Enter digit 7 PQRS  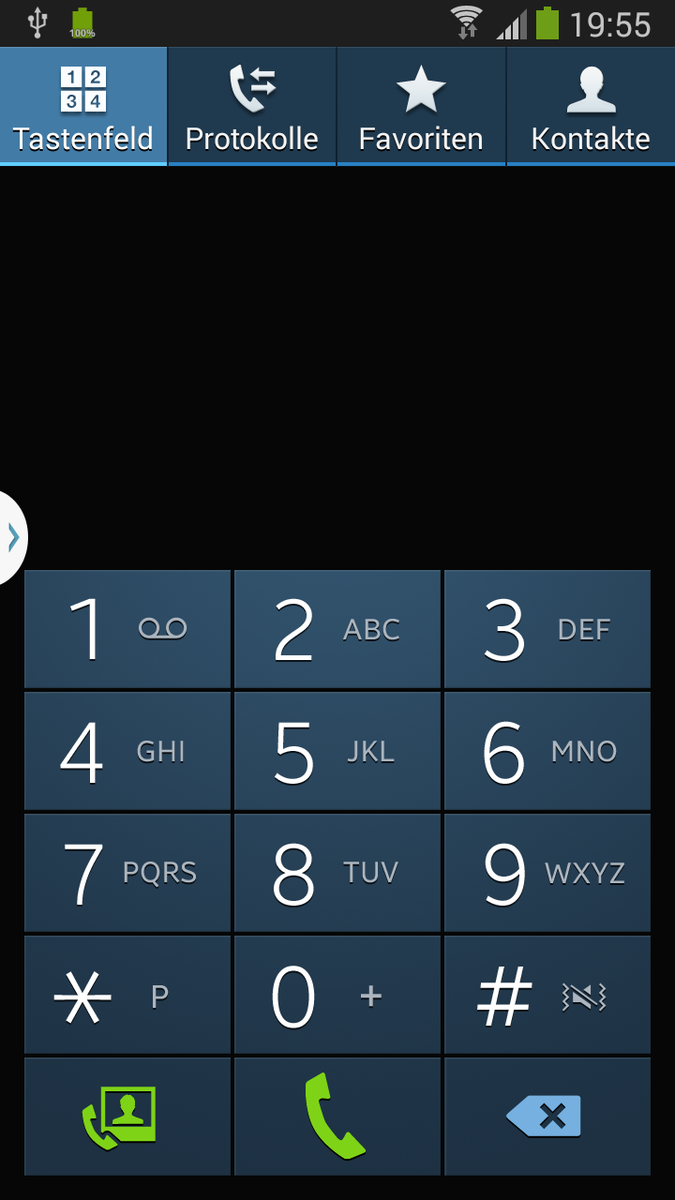coord(127,873)
